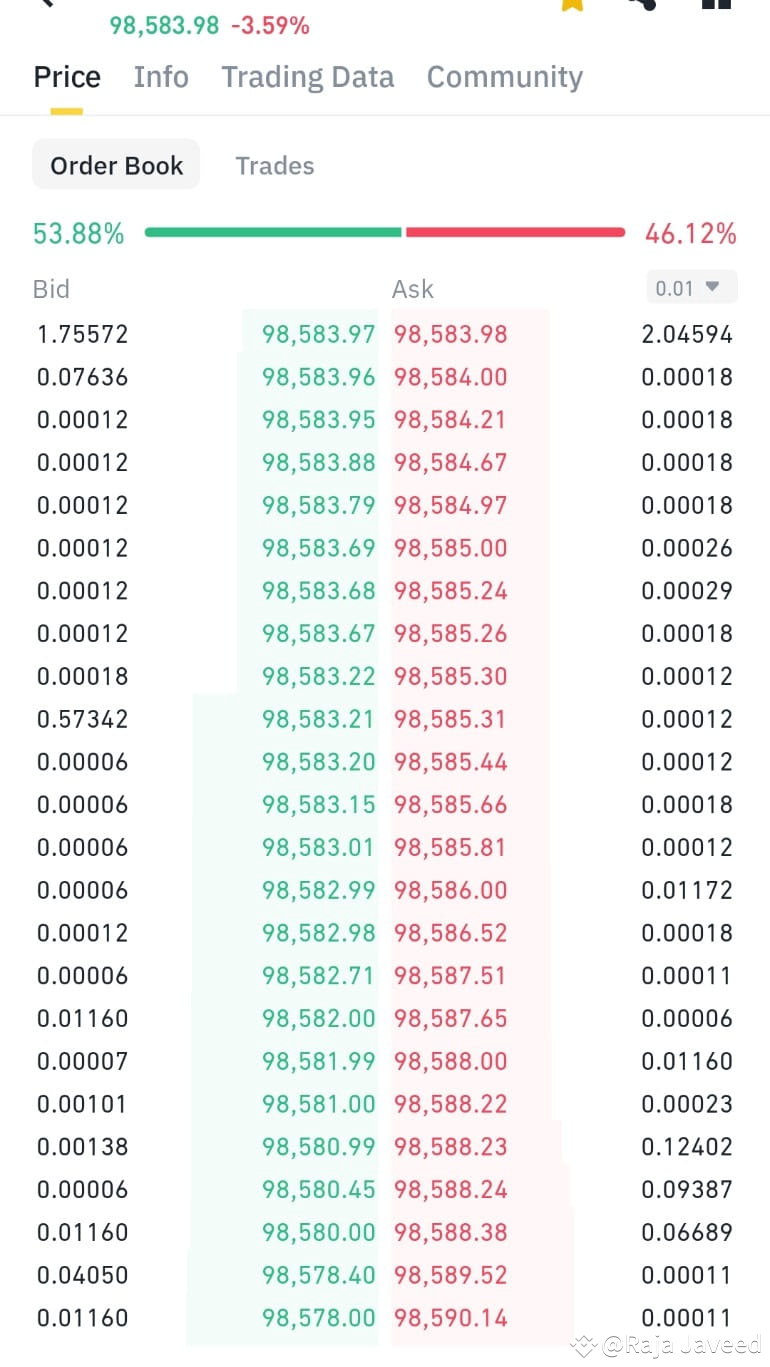Switch to the Trading Data tab
This screenshot has width=770, height=1367.
tap(308, 77)
